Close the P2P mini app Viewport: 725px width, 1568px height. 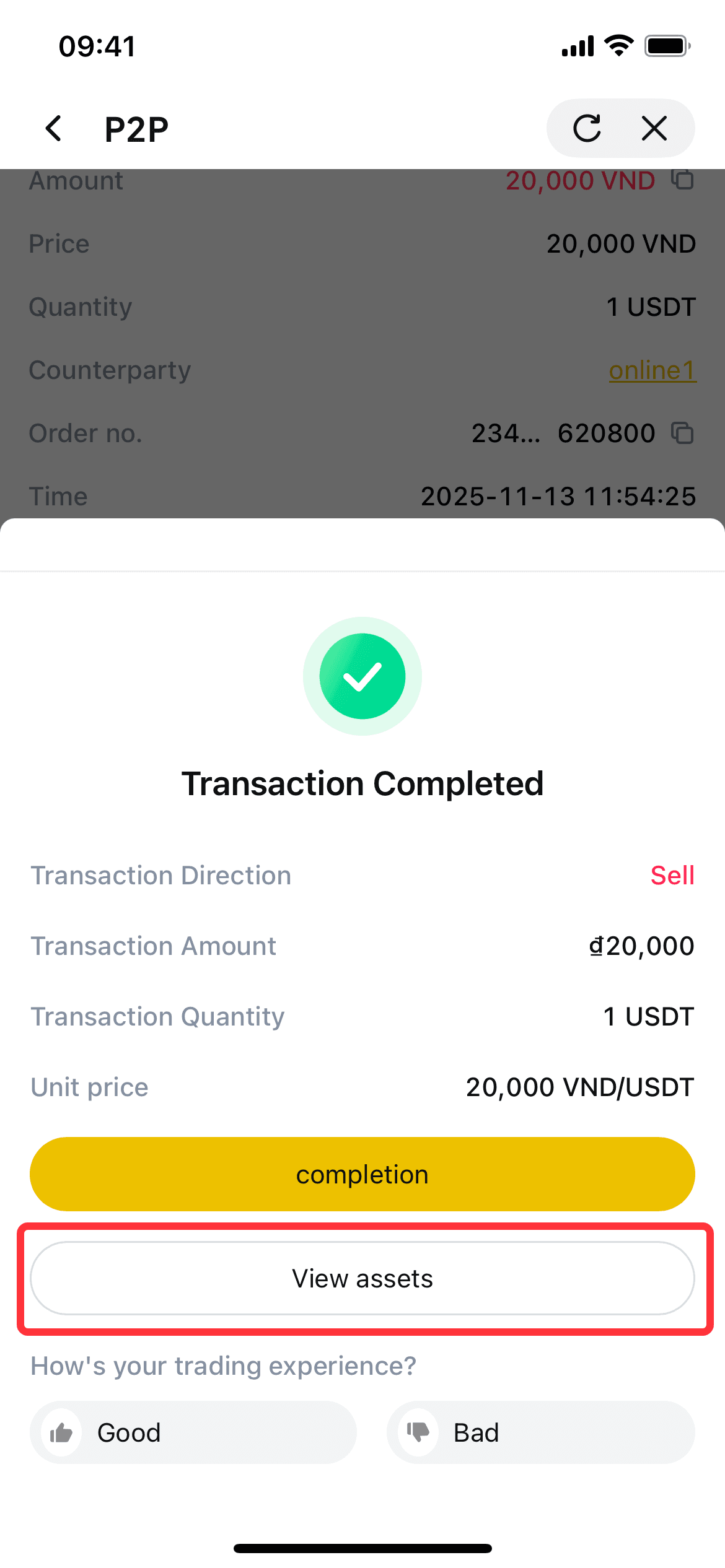654,129
